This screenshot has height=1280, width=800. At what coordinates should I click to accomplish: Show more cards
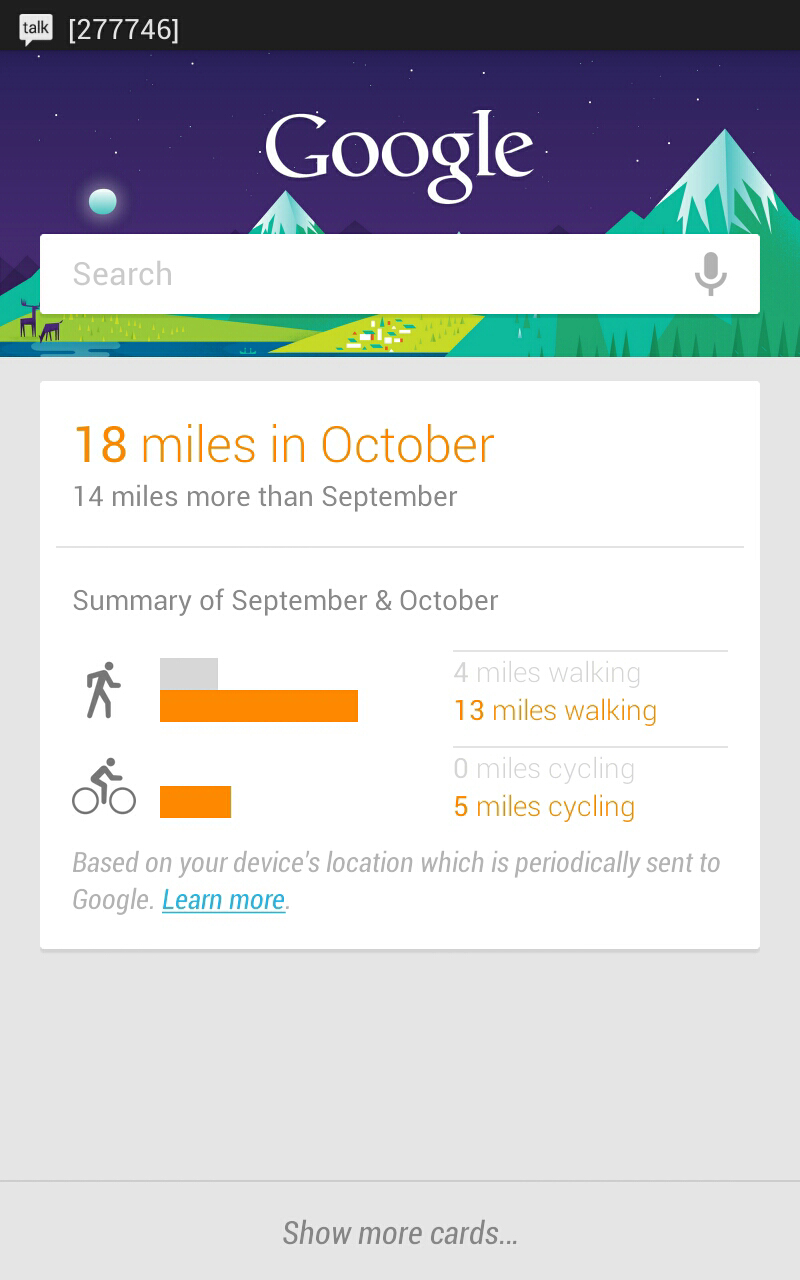[400, 1232]
